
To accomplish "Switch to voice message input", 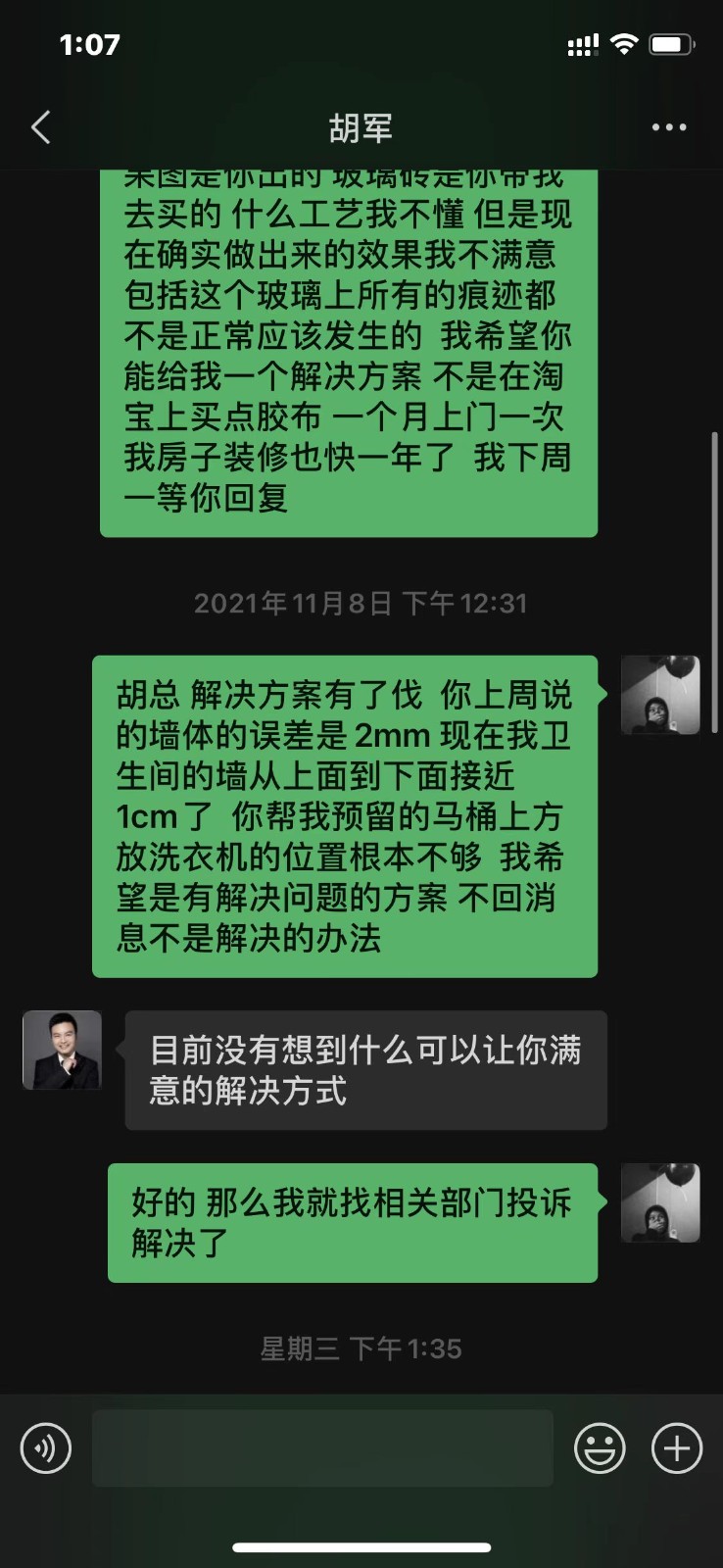I will [x=46, y=1448].
